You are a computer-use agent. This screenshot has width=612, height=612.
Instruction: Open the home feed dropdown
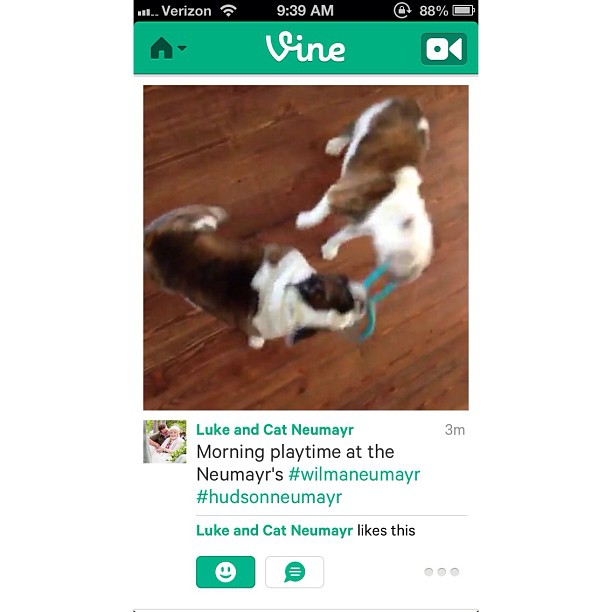coord(167,48)
